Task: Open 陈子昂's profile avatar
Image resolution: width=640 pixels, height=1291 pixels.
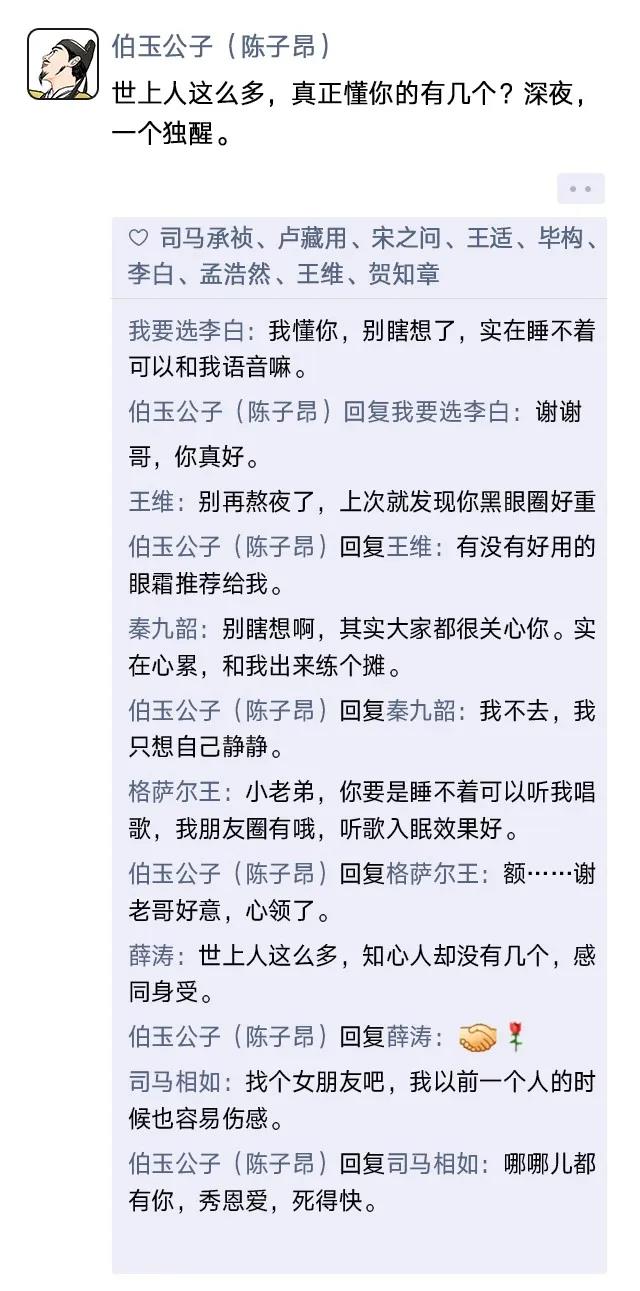Action: coord(62,64)
